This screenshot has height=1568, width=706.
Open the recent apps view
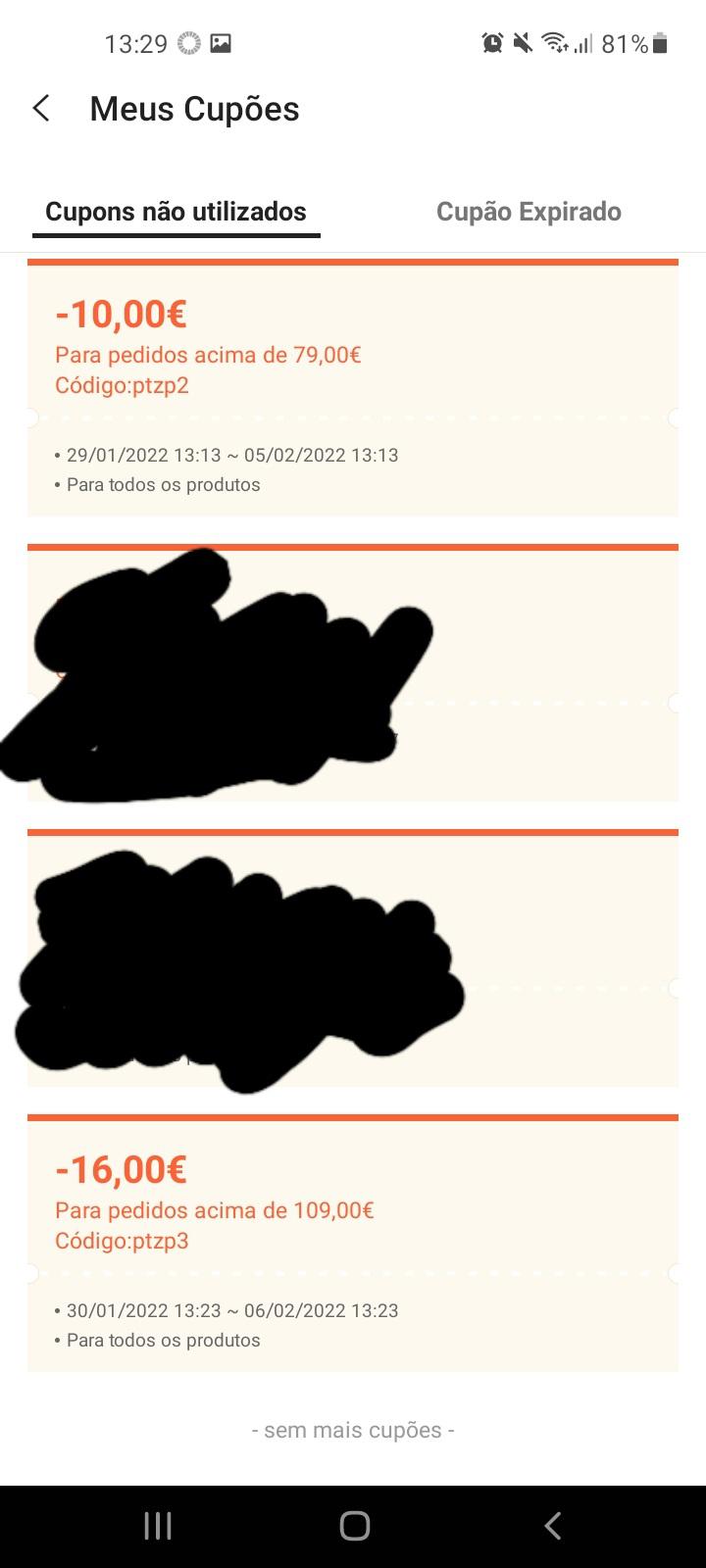click(158, 1526)
